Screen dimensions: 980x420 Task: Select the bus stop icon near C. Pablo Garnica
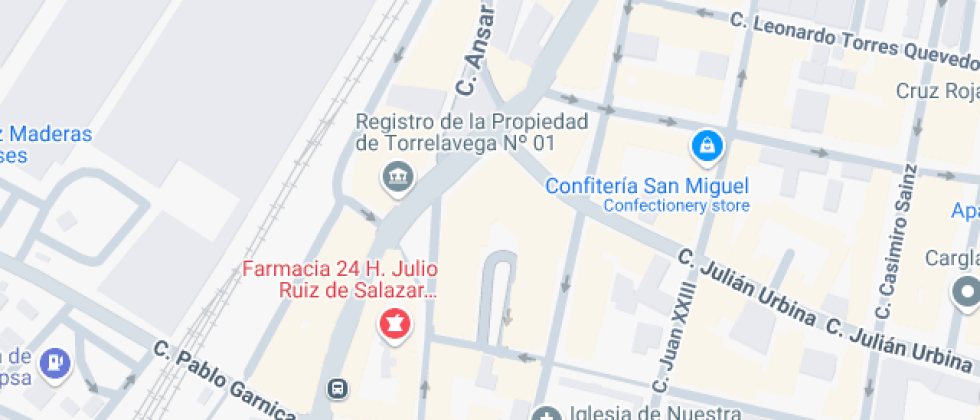click(x=339, y=388)
